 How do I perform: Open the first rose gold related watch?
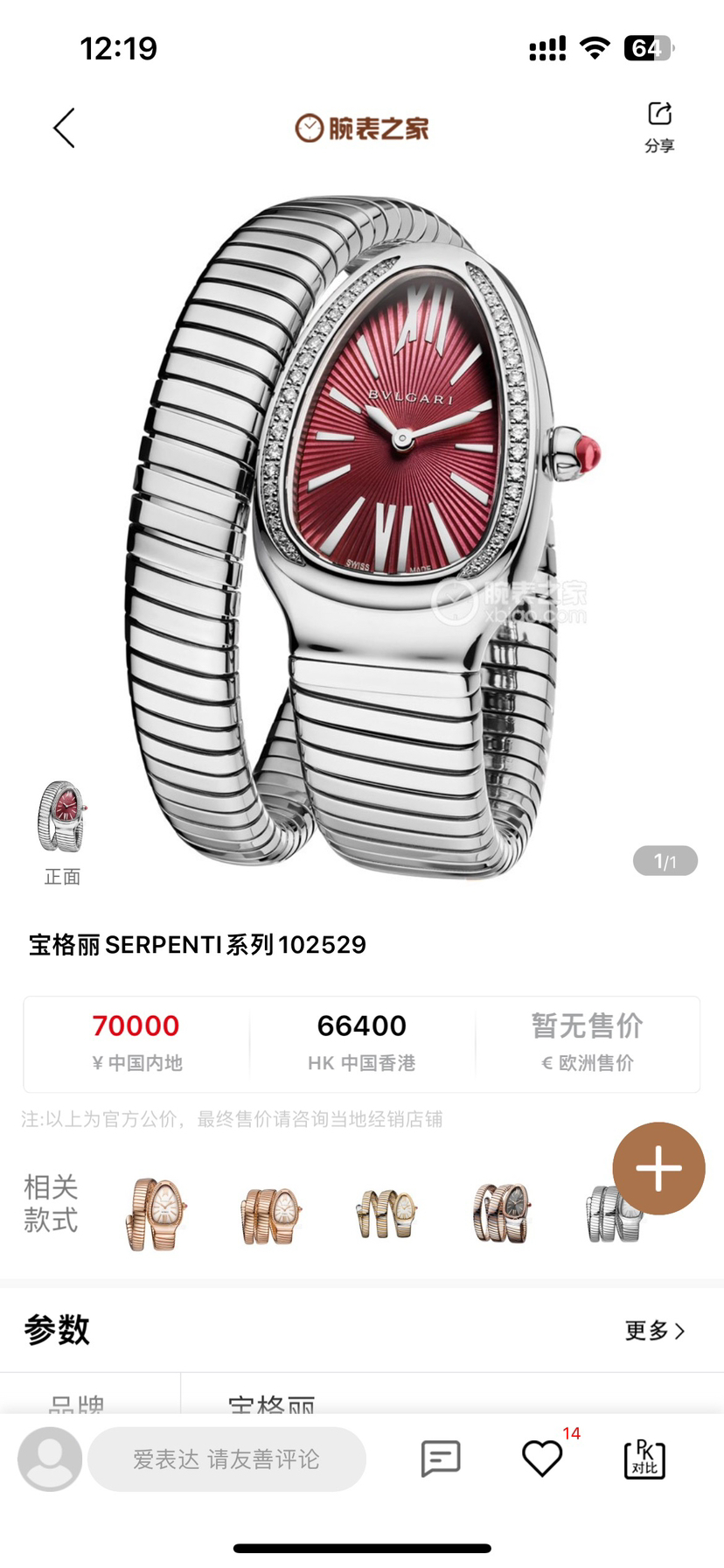156,1212
